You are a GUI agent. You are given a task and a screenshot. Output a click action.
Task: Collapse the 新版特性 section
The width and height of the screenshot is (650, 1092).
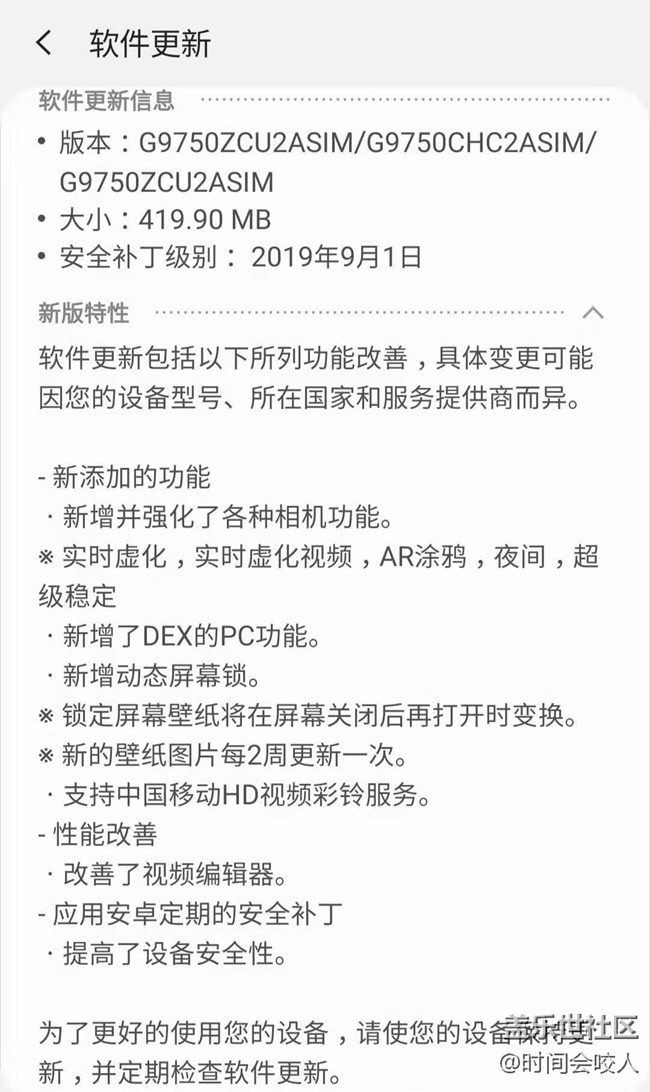(x=593, y=313)
